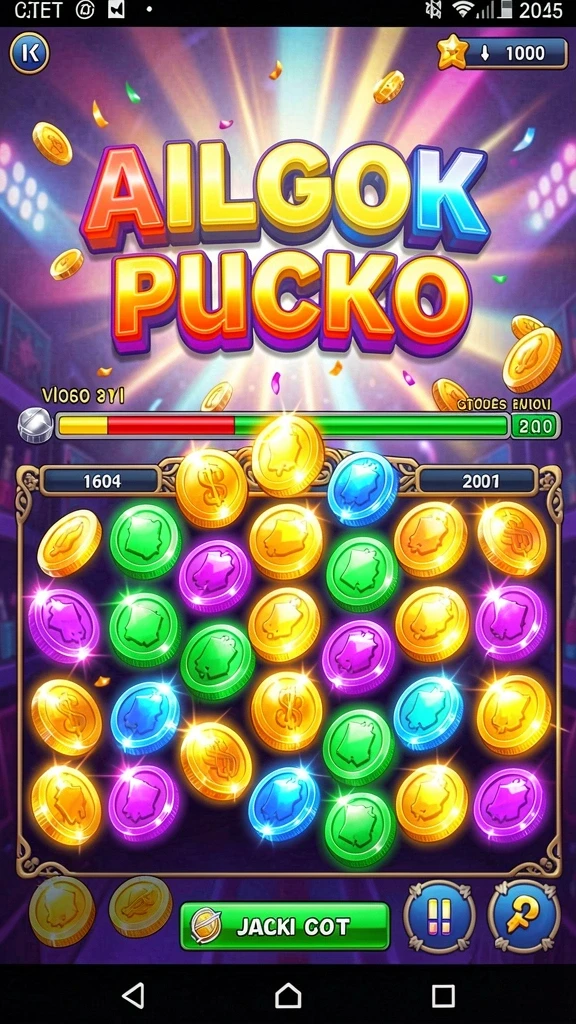Hit the green JACKI COT button

[285, 926]
